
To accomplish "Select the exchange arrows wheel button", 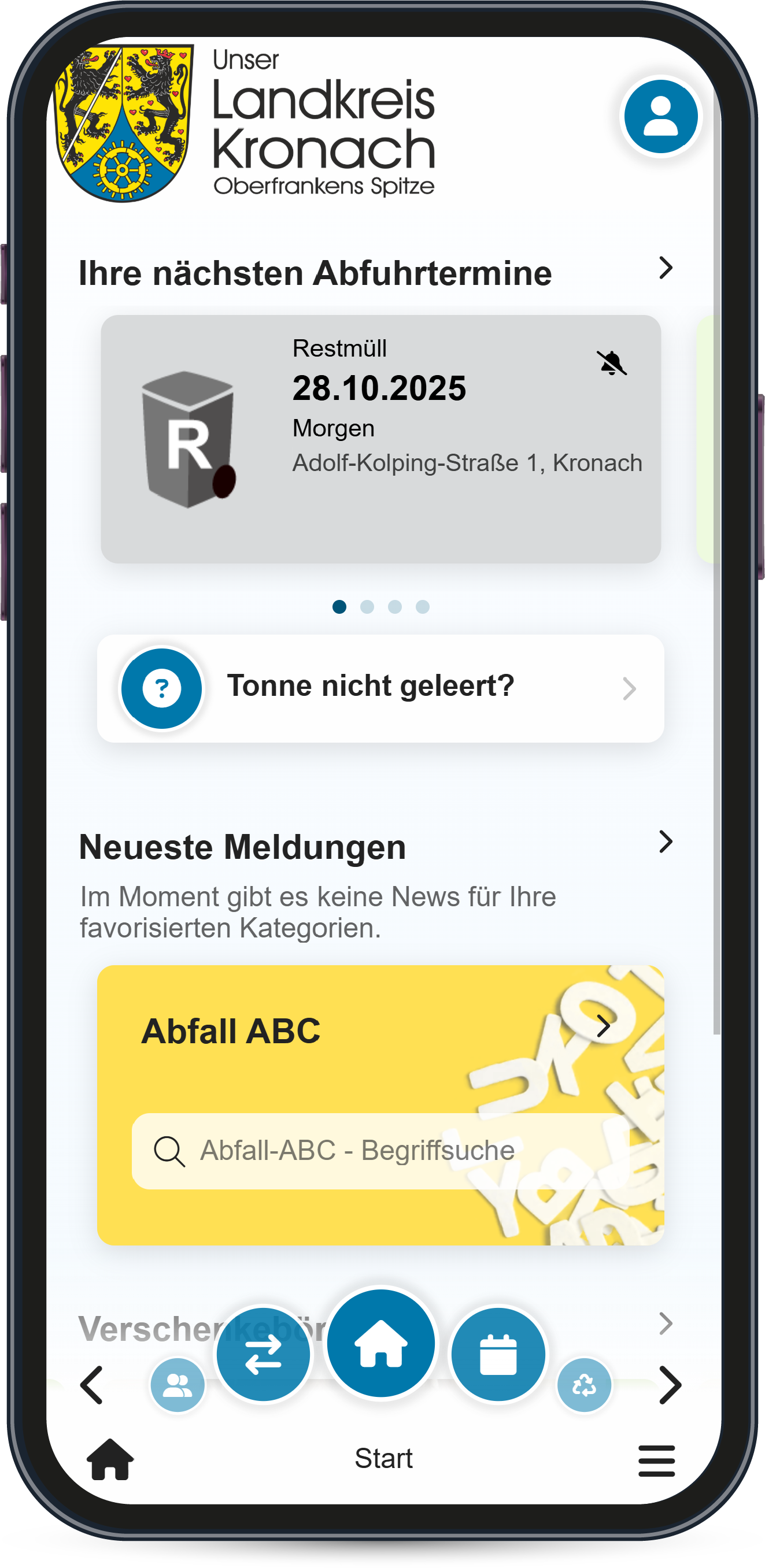I will [263, 1354].
